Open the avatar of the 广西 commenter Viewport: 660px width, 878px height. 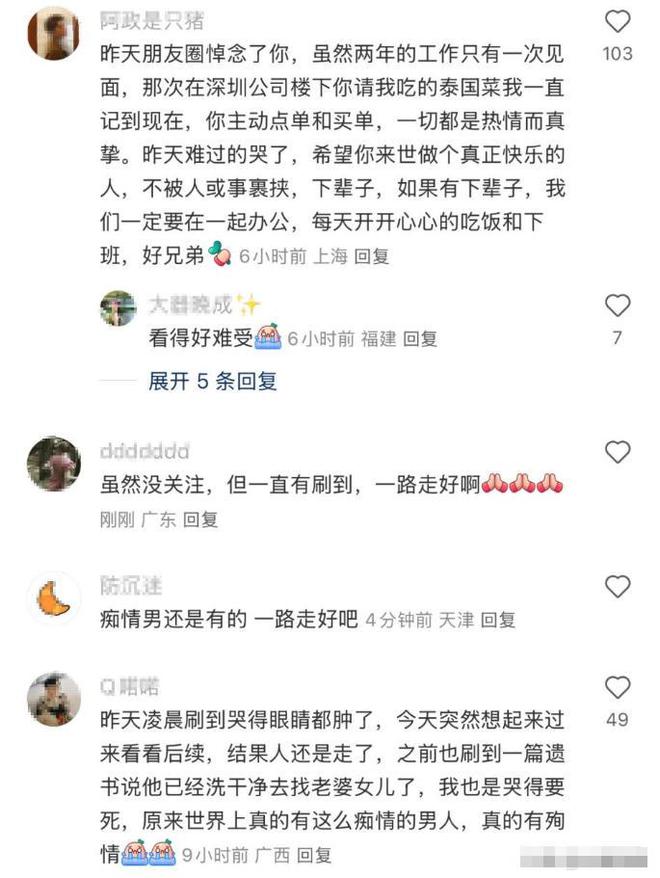tap(52, 699)
